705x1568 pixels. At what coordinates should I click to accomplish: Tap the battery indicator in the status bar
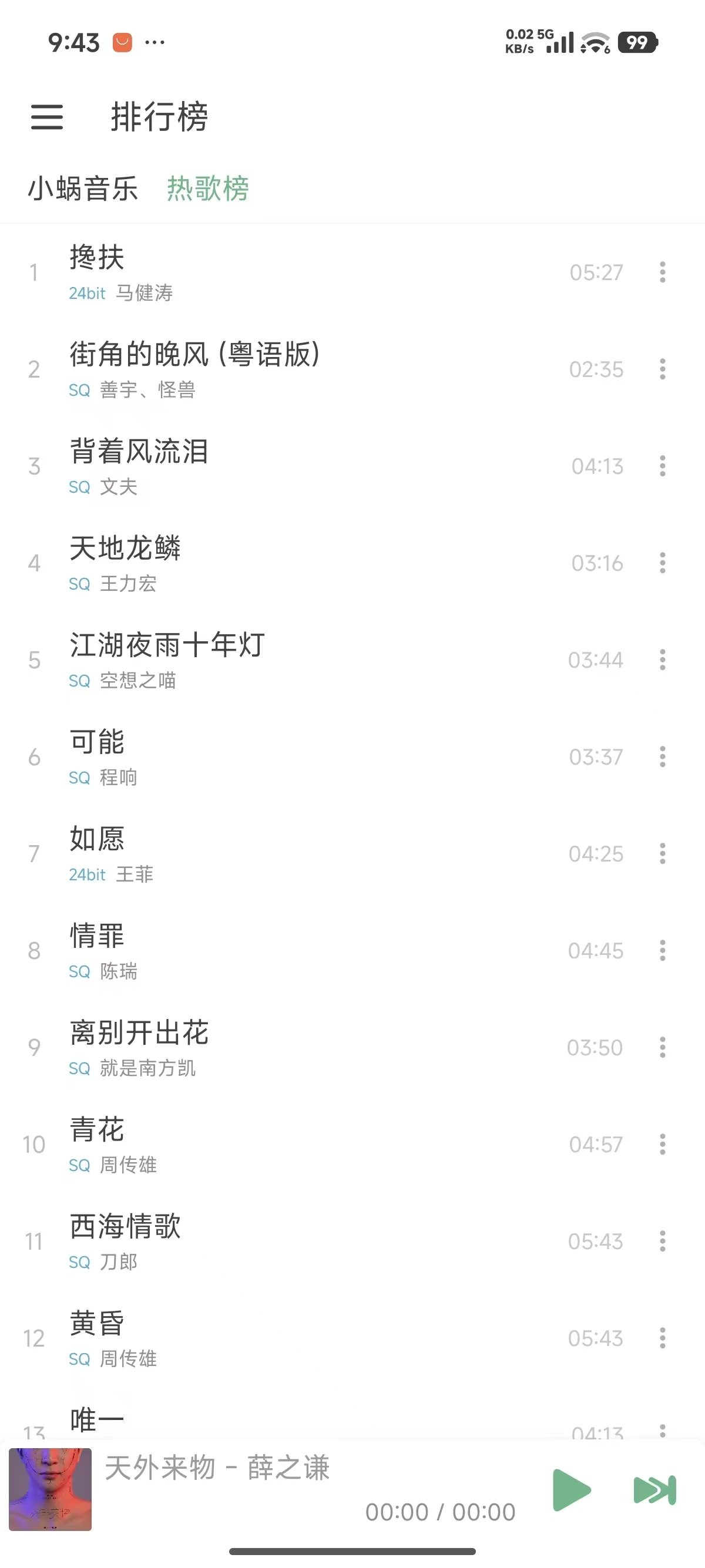(637, 43)
